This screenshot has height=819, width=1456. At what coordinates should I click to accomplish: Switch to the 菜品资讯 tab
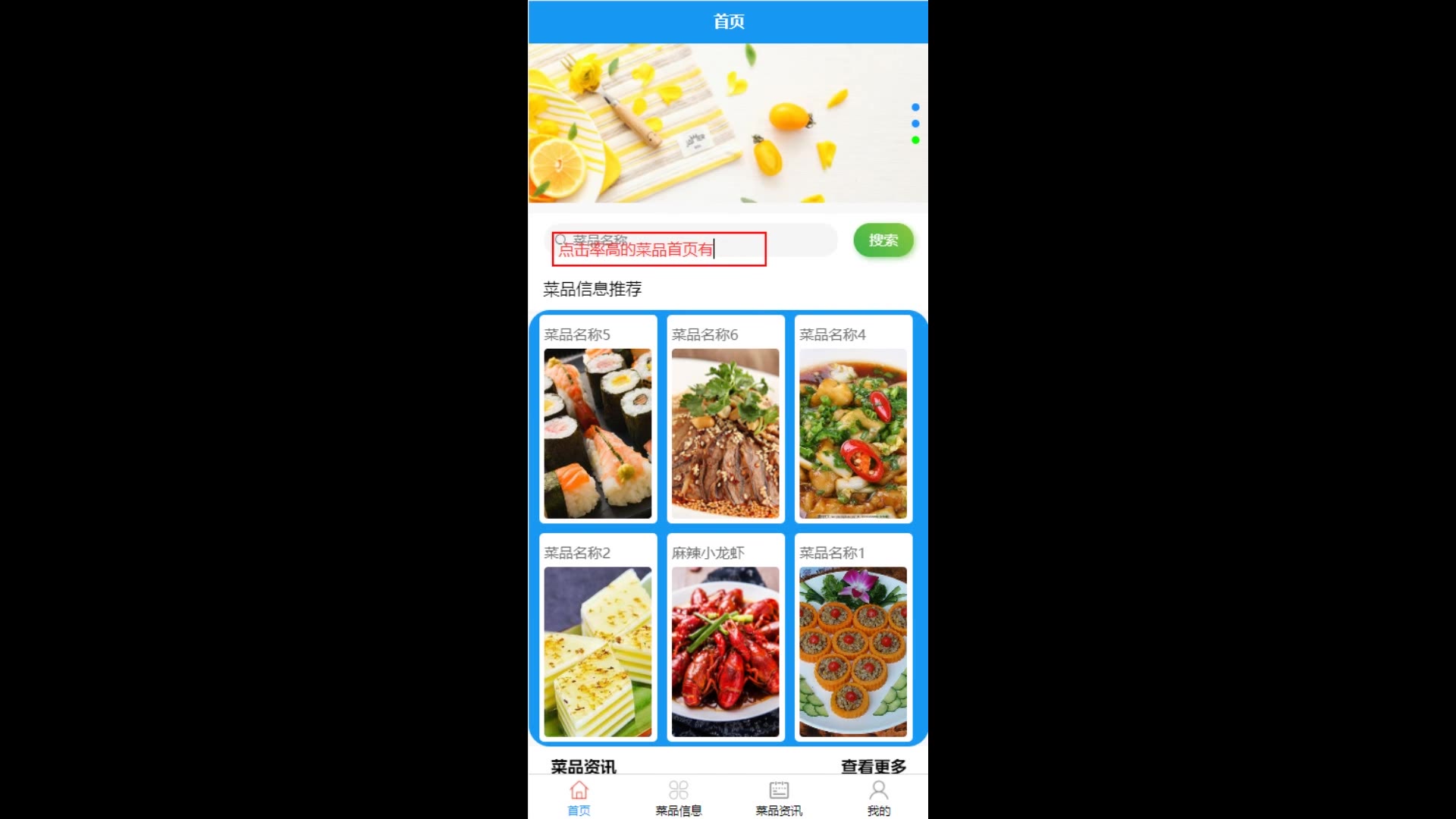pos(779,799)
